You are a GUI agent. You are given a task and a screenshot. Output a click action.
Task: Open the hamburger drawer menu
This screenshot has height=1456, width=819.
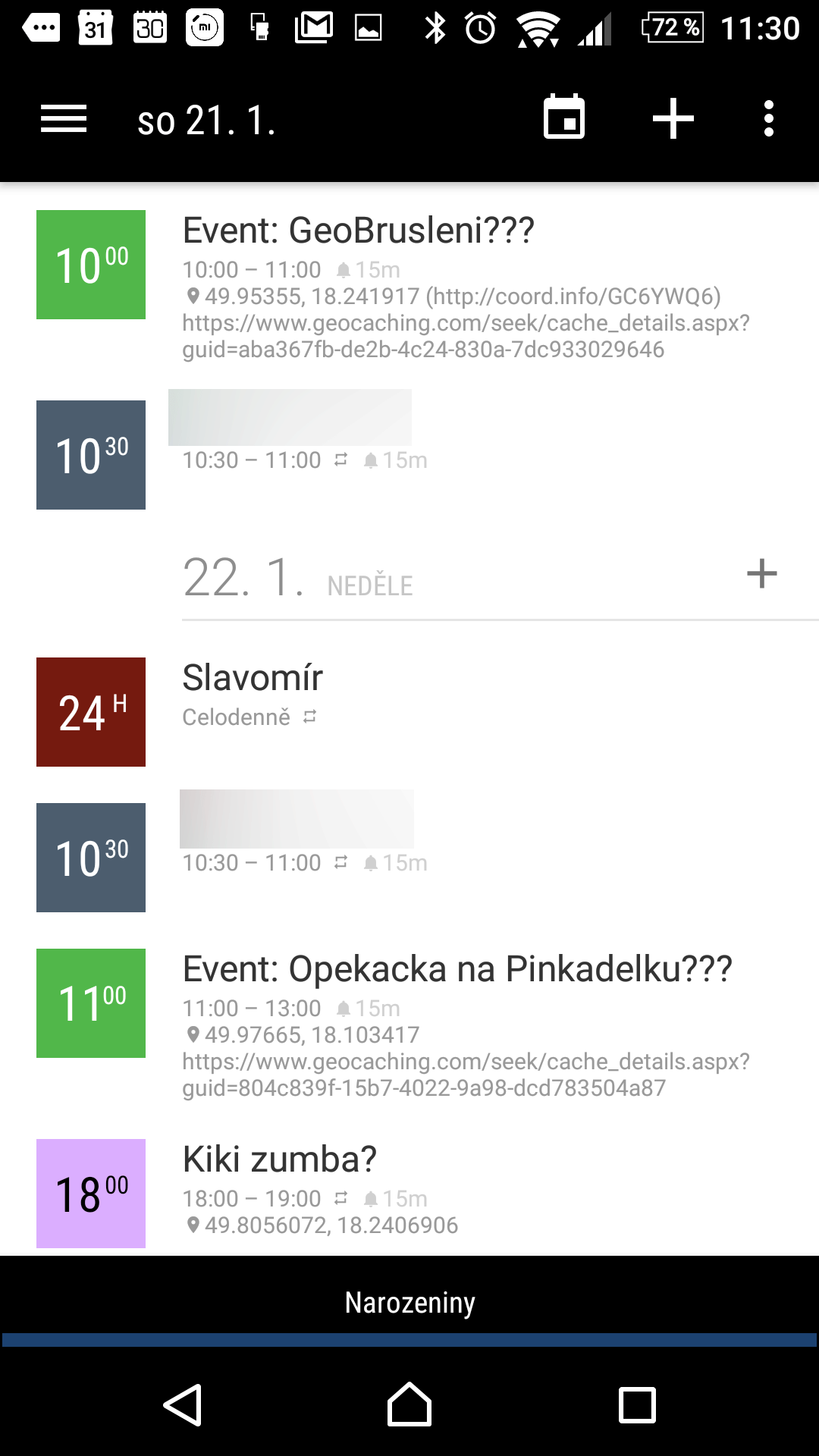[64, 119]
